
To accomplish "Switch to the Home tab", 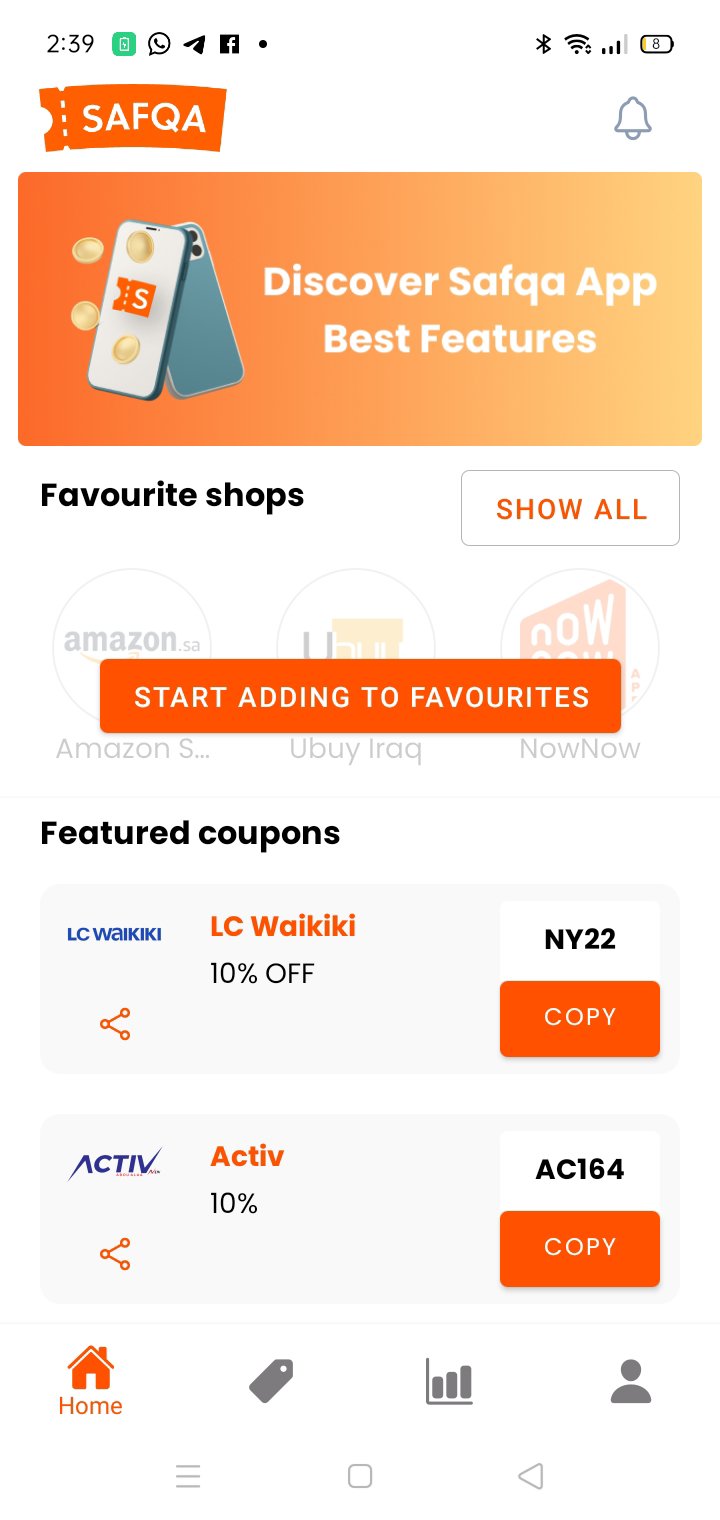I will click(90, 1381).
